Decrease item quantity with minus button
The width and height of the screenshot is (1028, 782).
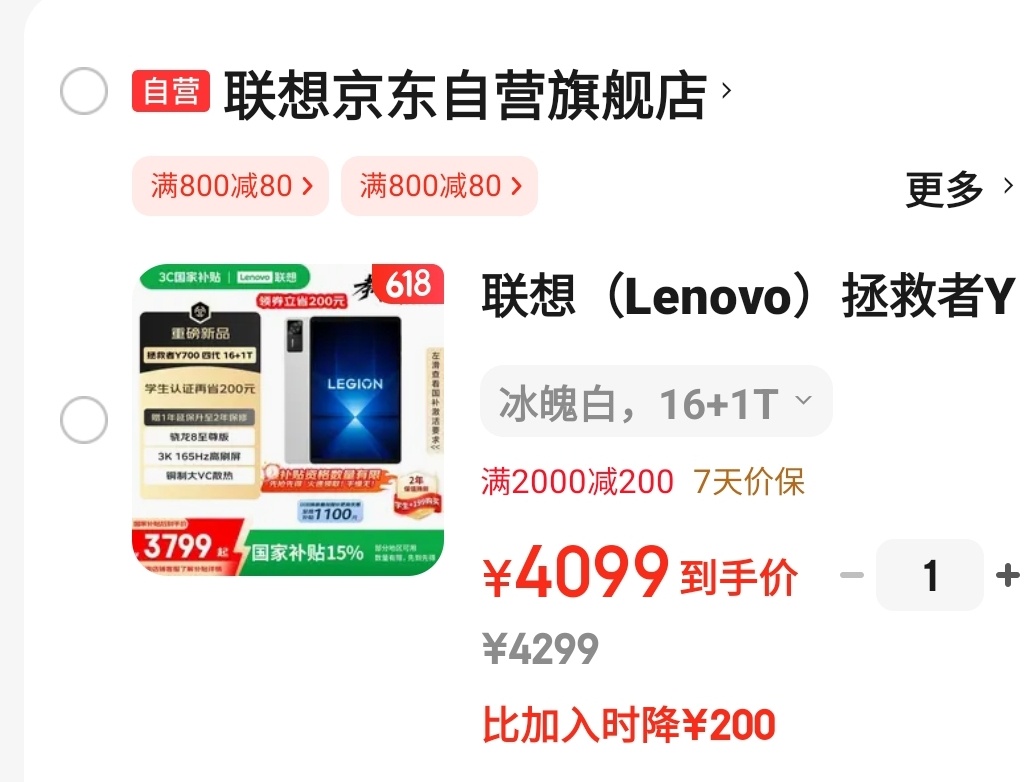[851, 575]
